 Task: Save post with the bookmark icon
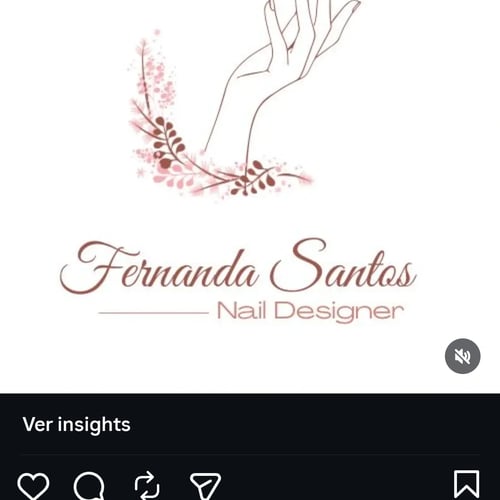click(467, 485)
